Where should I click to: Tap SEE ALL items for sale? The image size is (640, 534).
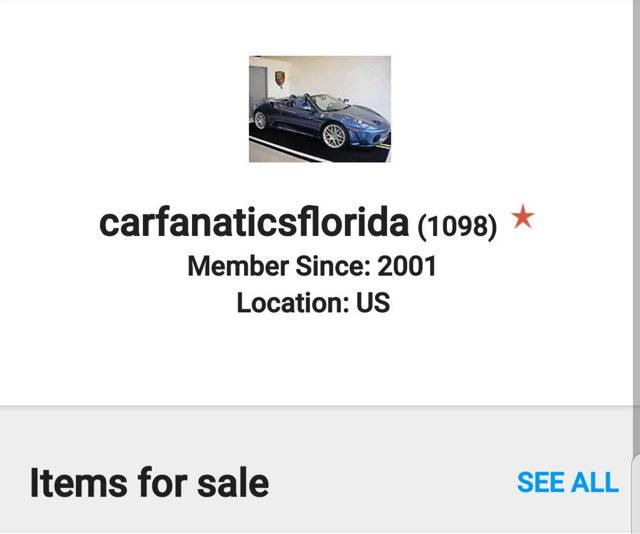coord(567,482)
